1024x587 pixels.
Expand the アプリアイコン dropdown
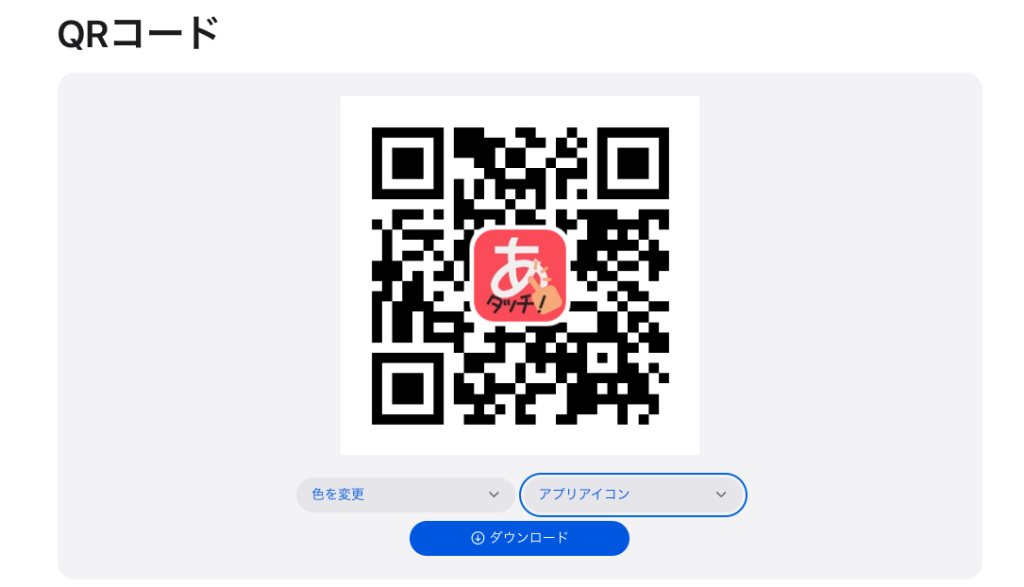coord(633,495)
